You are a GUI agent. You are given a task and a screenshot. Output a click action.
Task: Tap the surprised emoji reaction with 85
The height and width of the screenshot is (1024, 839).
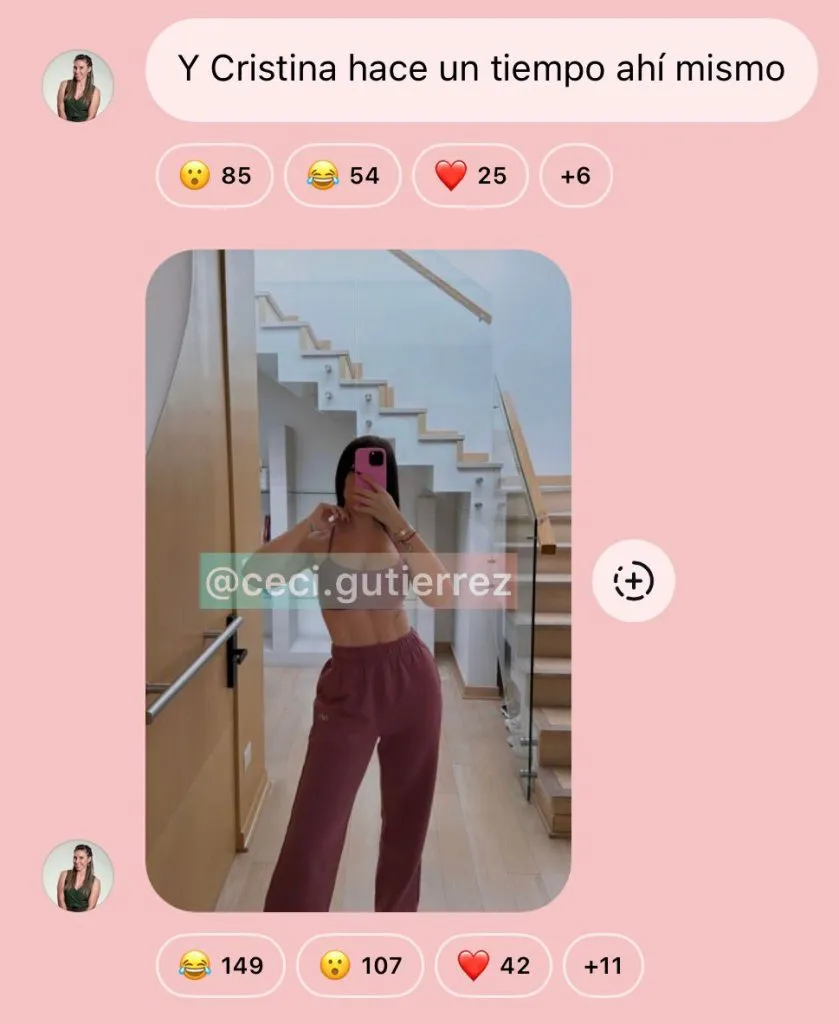(215, 176)
